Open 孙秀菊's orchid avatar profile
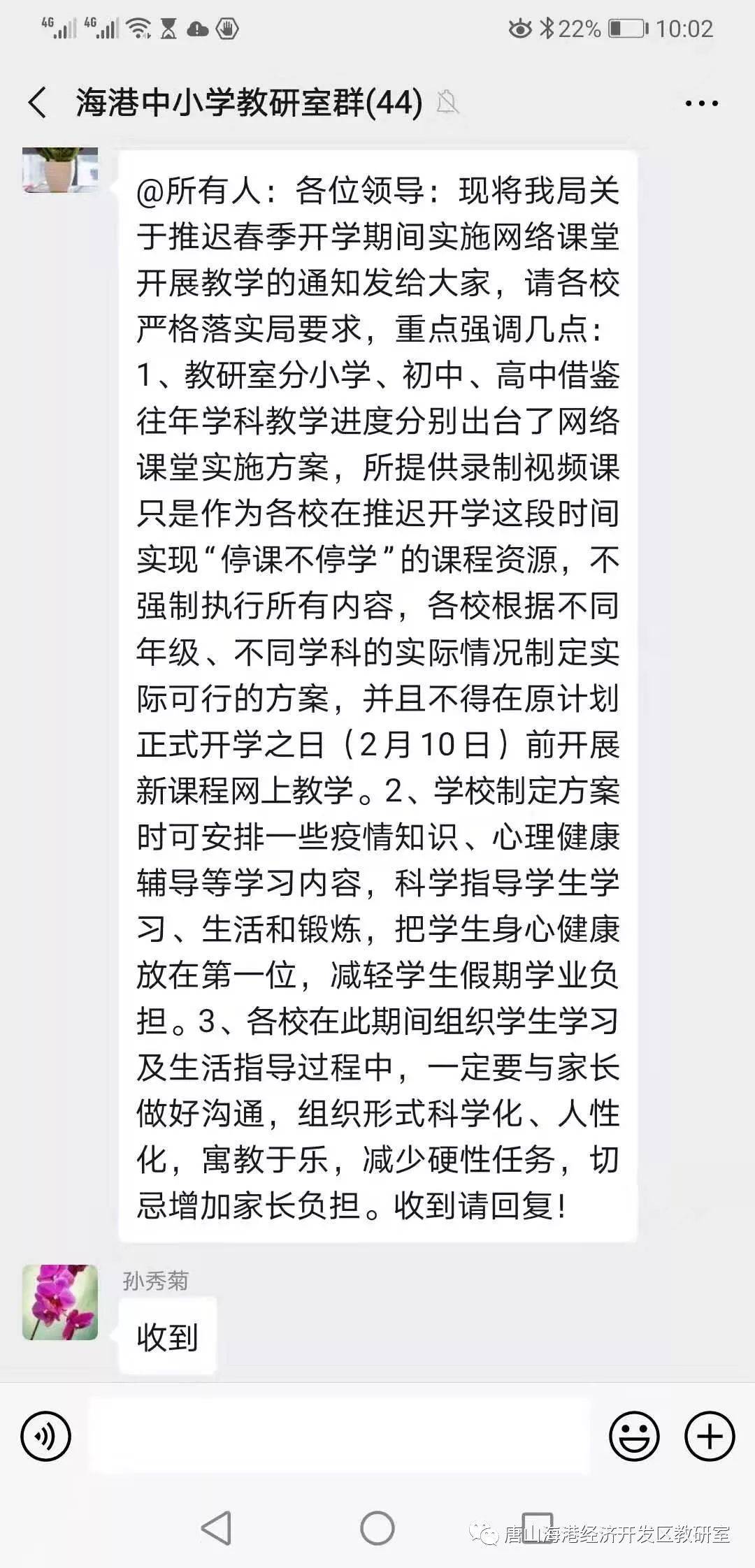 [x=60, y=1302]
